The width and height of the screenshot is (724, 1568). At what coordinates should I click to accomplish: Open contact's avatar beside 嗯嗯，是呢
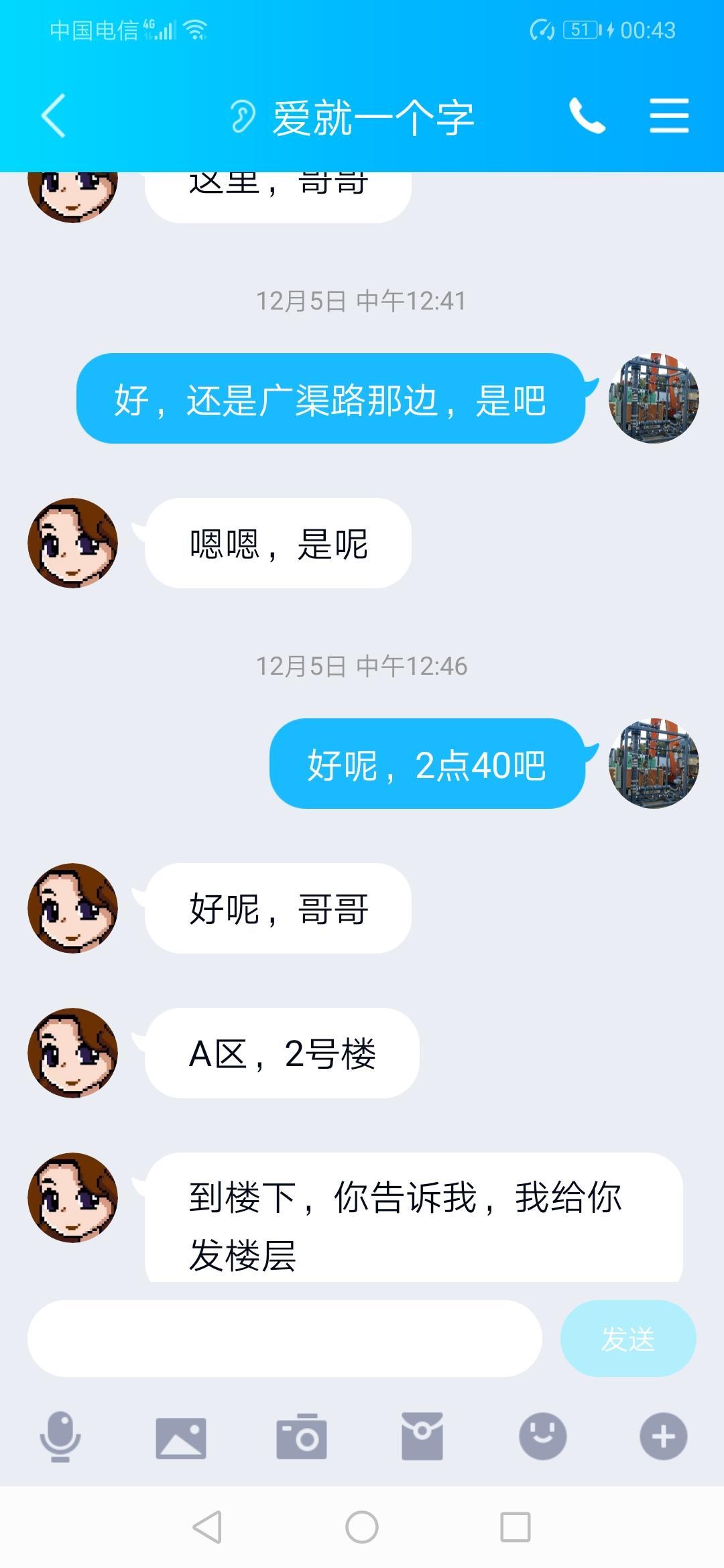pos(72,543)
